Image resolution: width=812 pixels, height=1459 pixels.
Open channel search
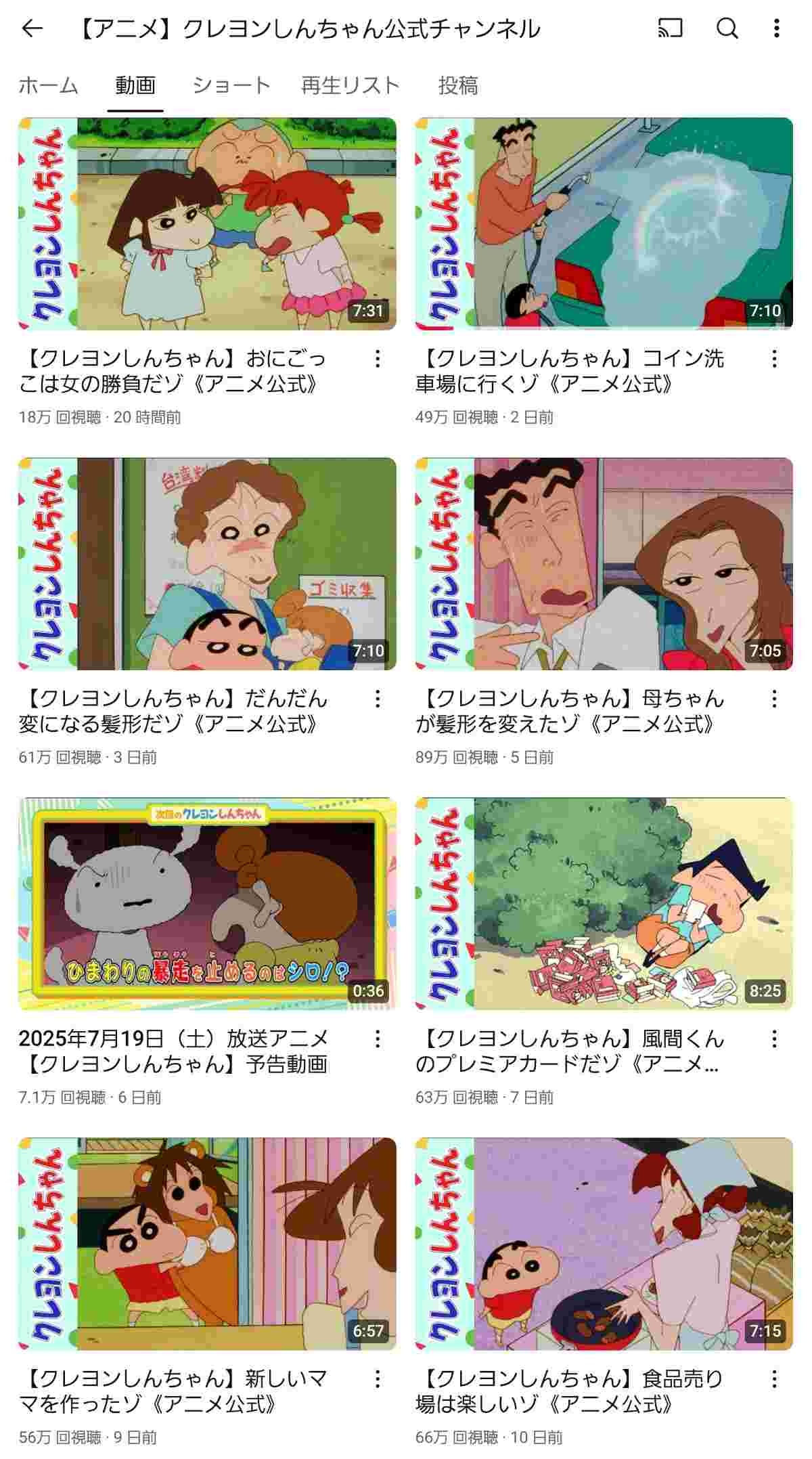[727, 28]
